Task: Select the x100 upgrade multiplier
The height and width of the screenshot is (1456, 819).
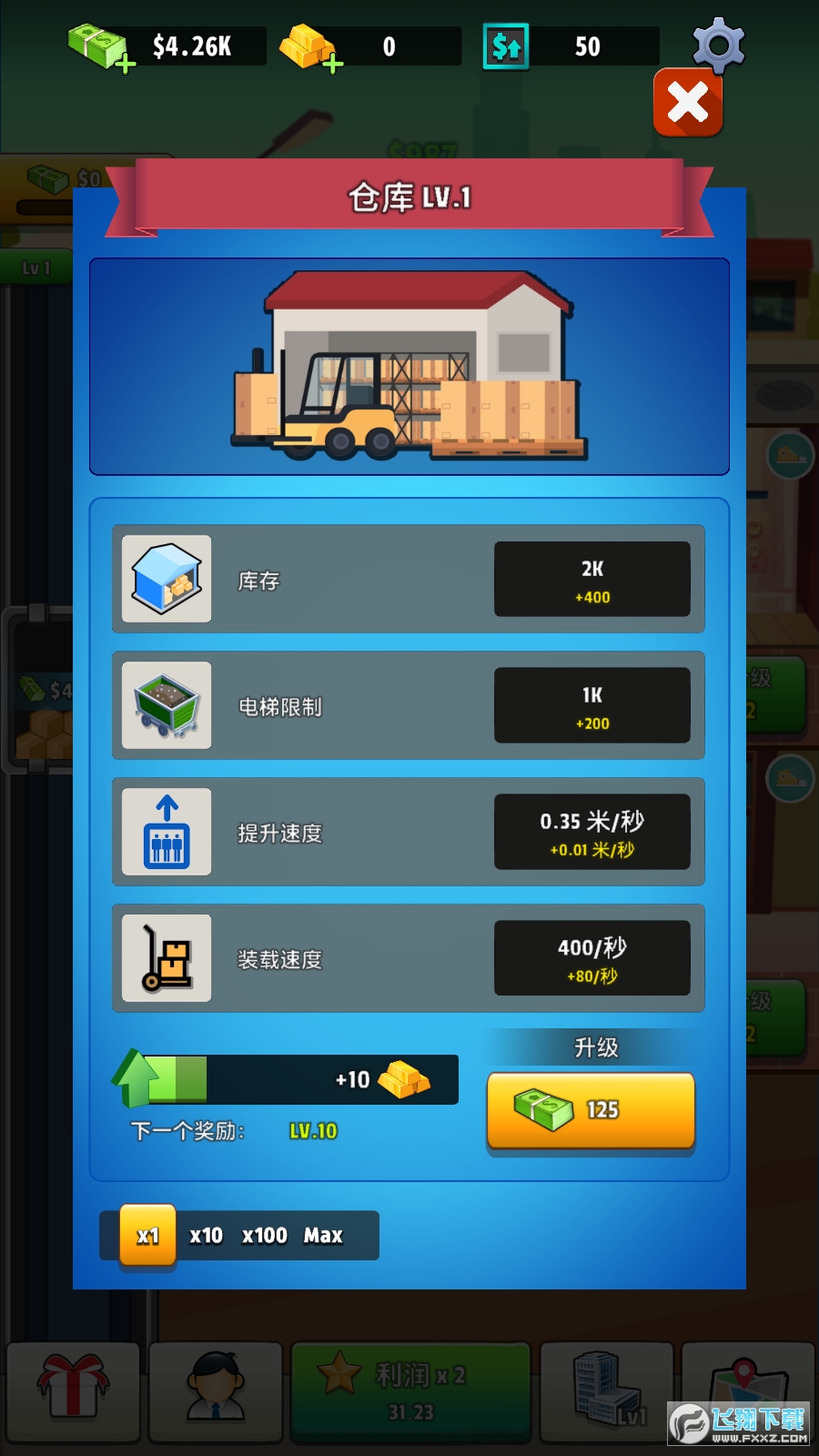Action: tap(264, 1235)
